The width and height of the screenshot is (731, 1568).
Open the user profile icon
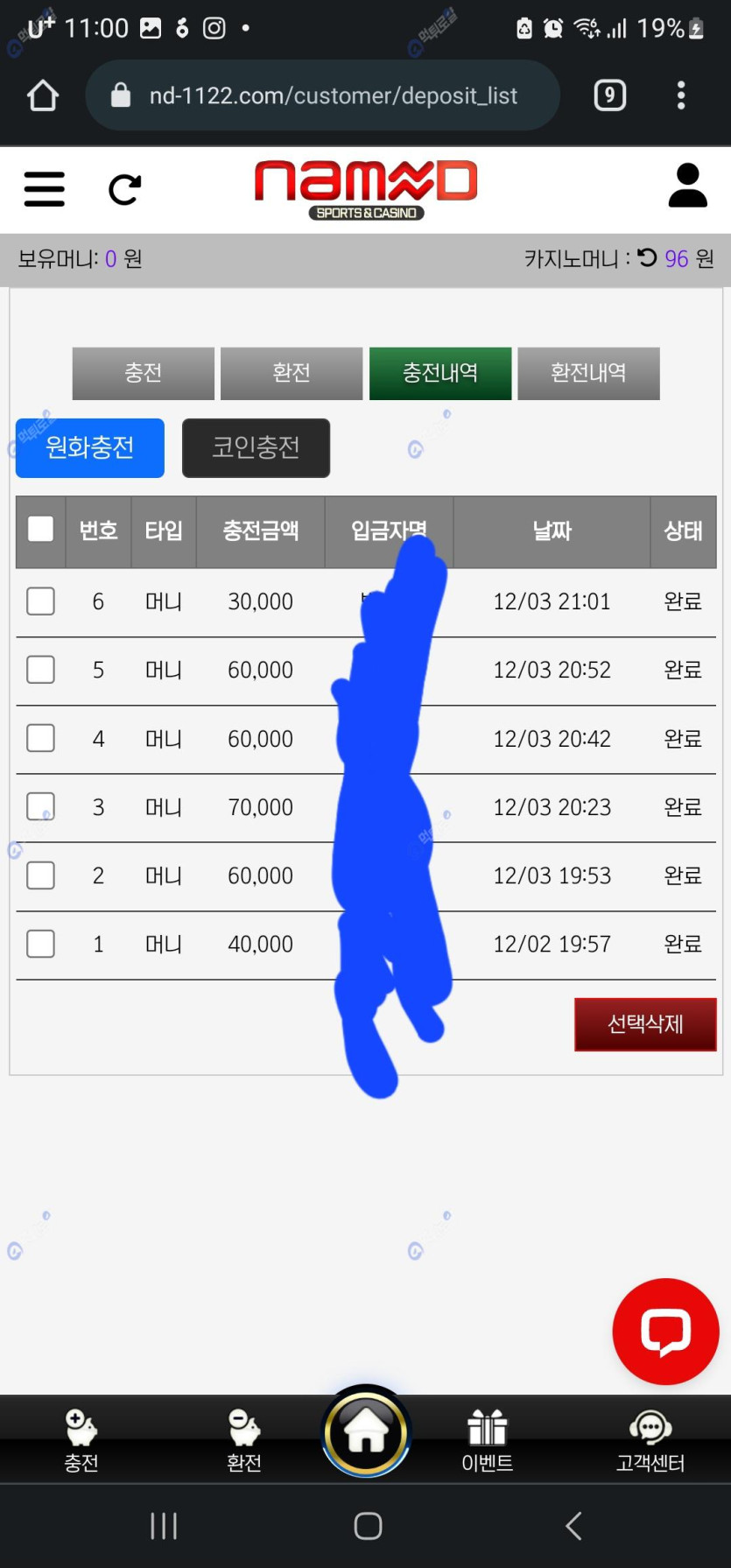tap(687, 186)
